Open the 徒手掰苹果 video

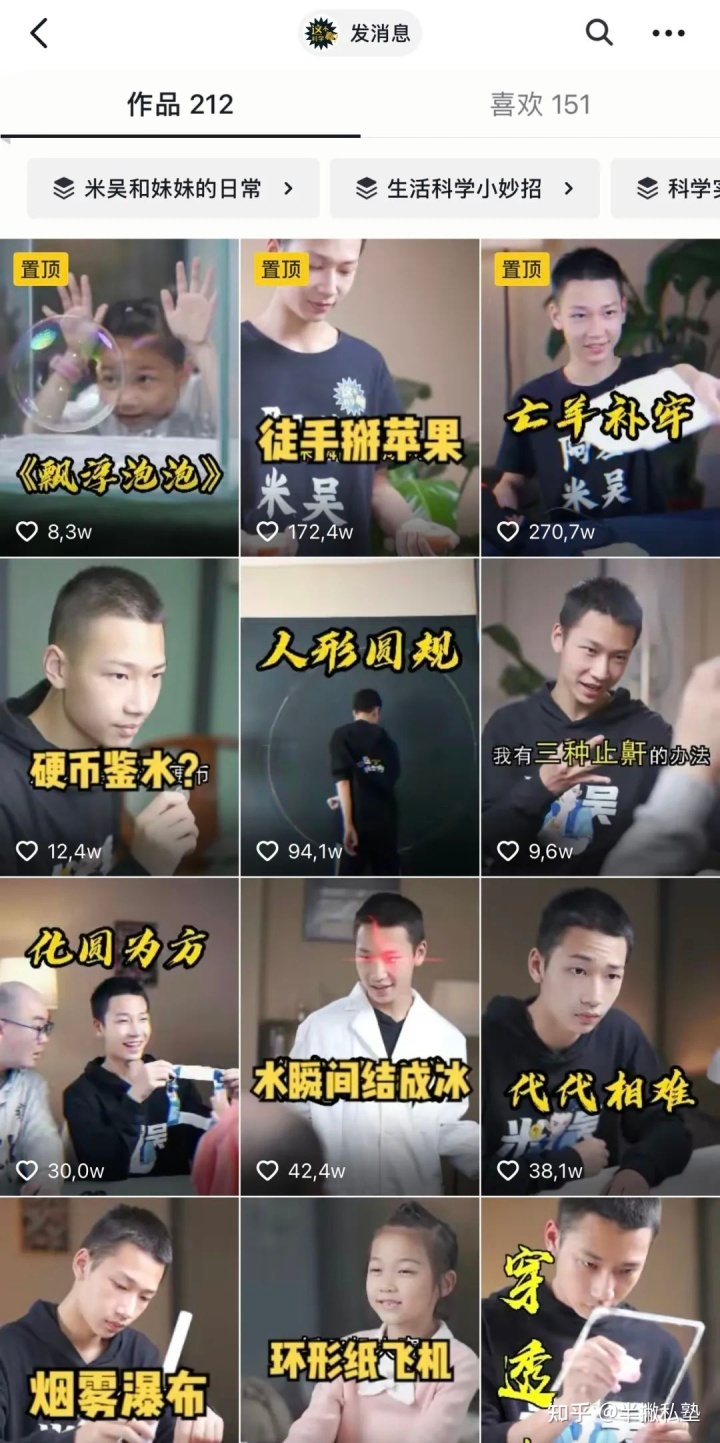coord(360,397)
